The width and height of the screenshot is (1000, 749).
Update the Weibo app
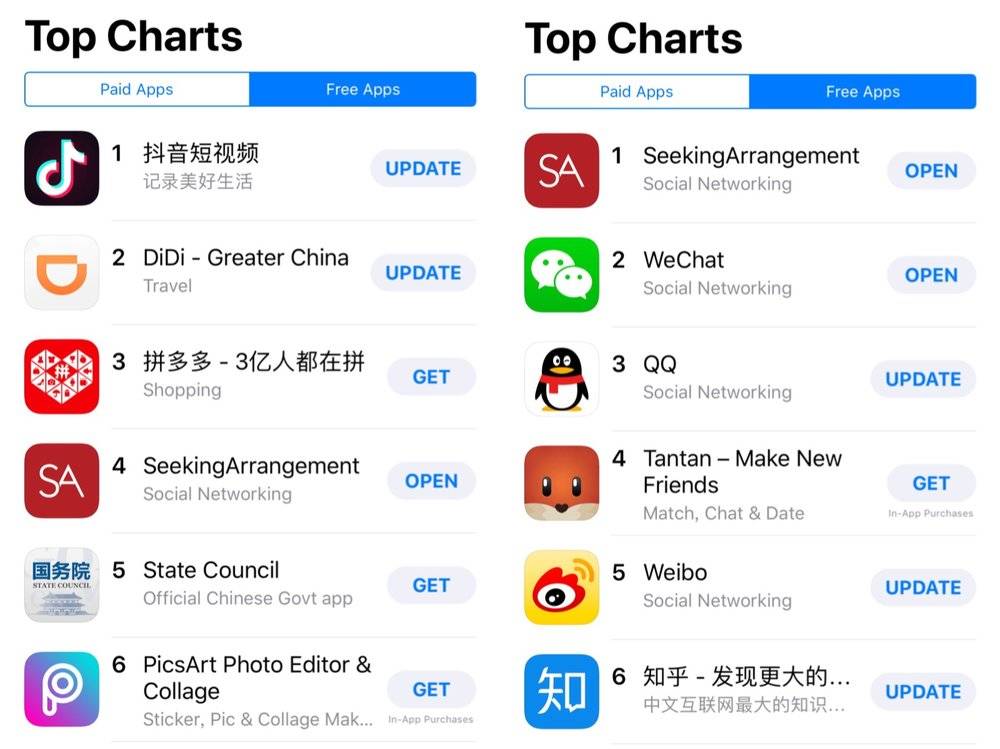pos(923,587)
